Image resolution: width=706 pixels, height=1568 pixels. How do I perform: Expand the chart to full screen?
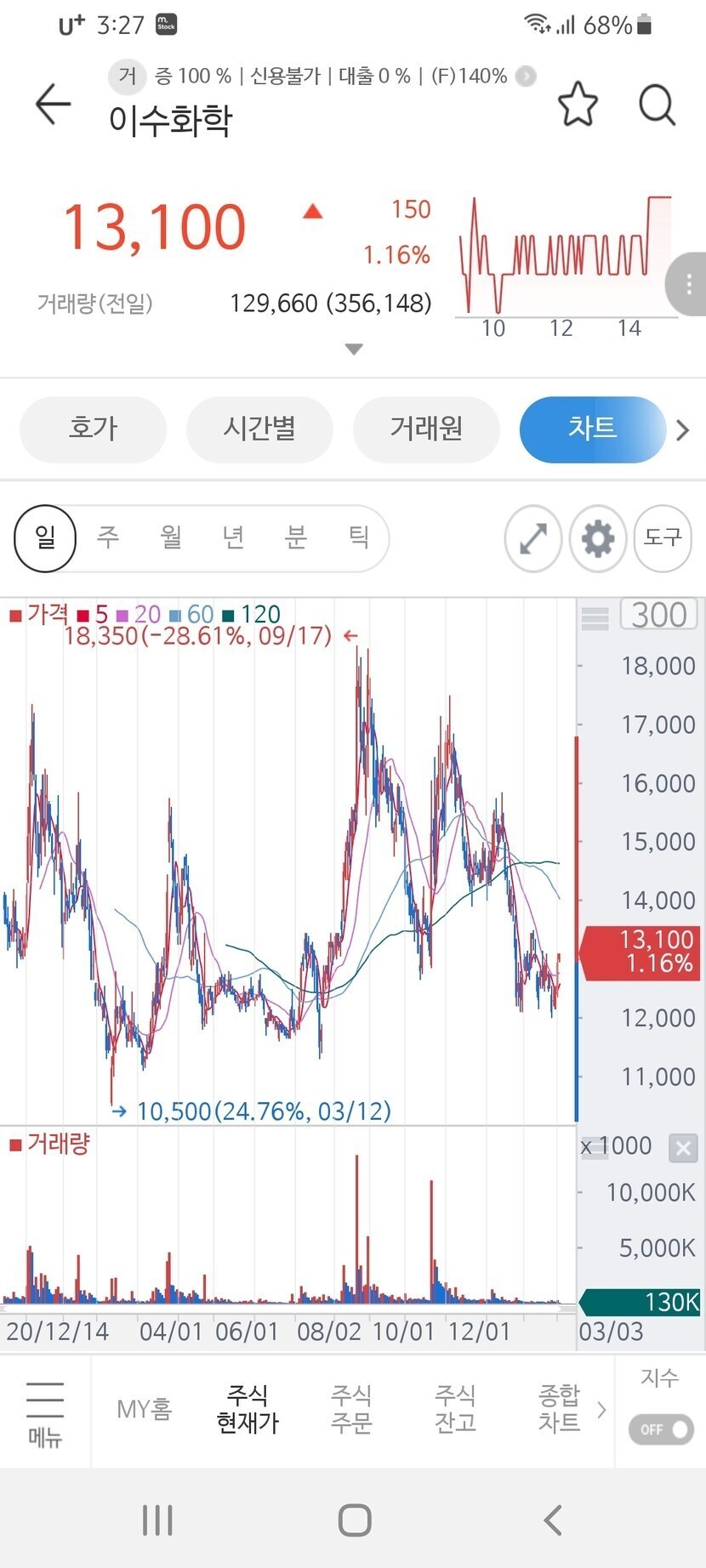[x=533, y=538]
